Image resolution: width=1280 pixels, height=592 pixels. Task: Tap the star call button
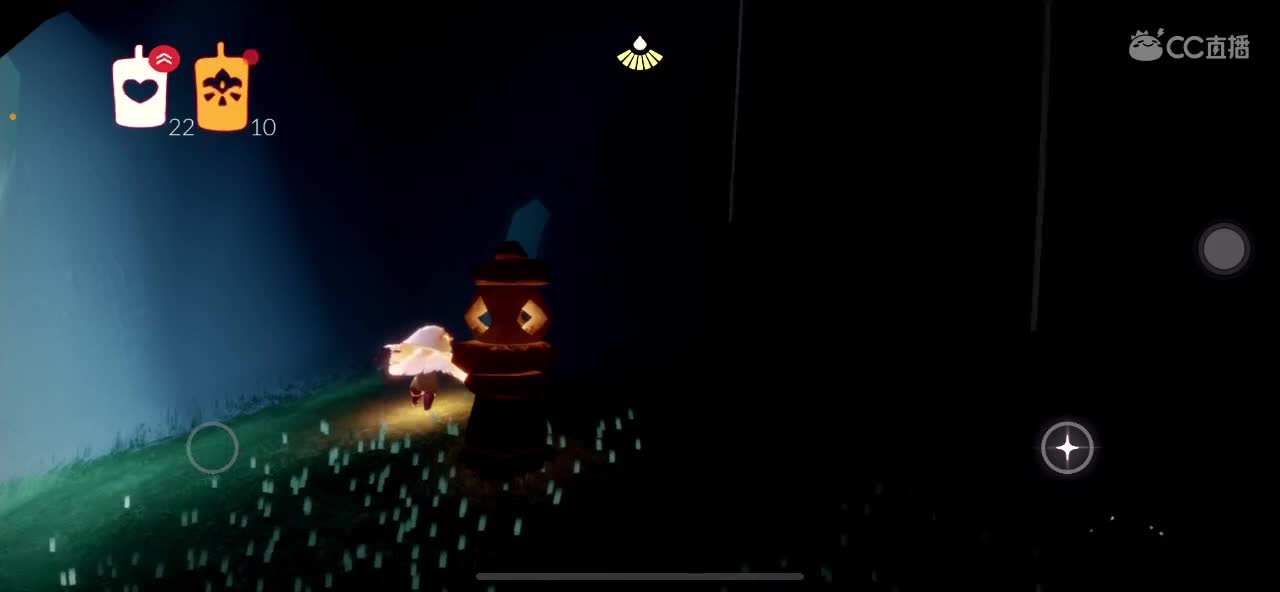click(1067, 447)
